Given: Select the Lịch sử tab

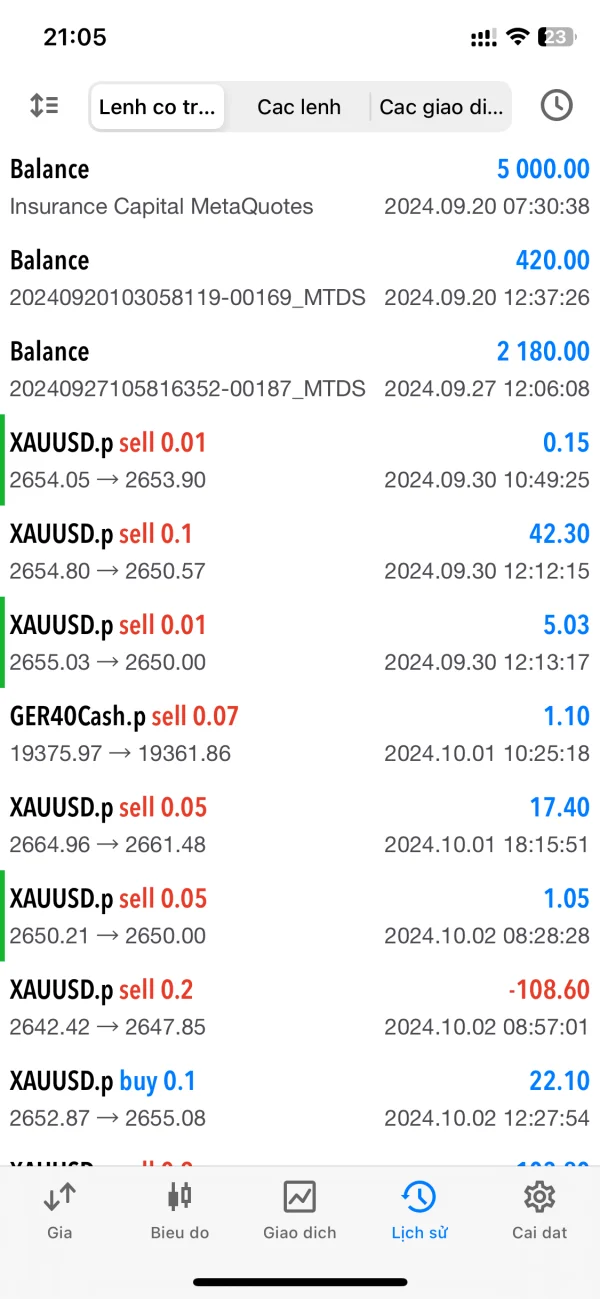Looking at the screenshot, I should point(419,1209).
